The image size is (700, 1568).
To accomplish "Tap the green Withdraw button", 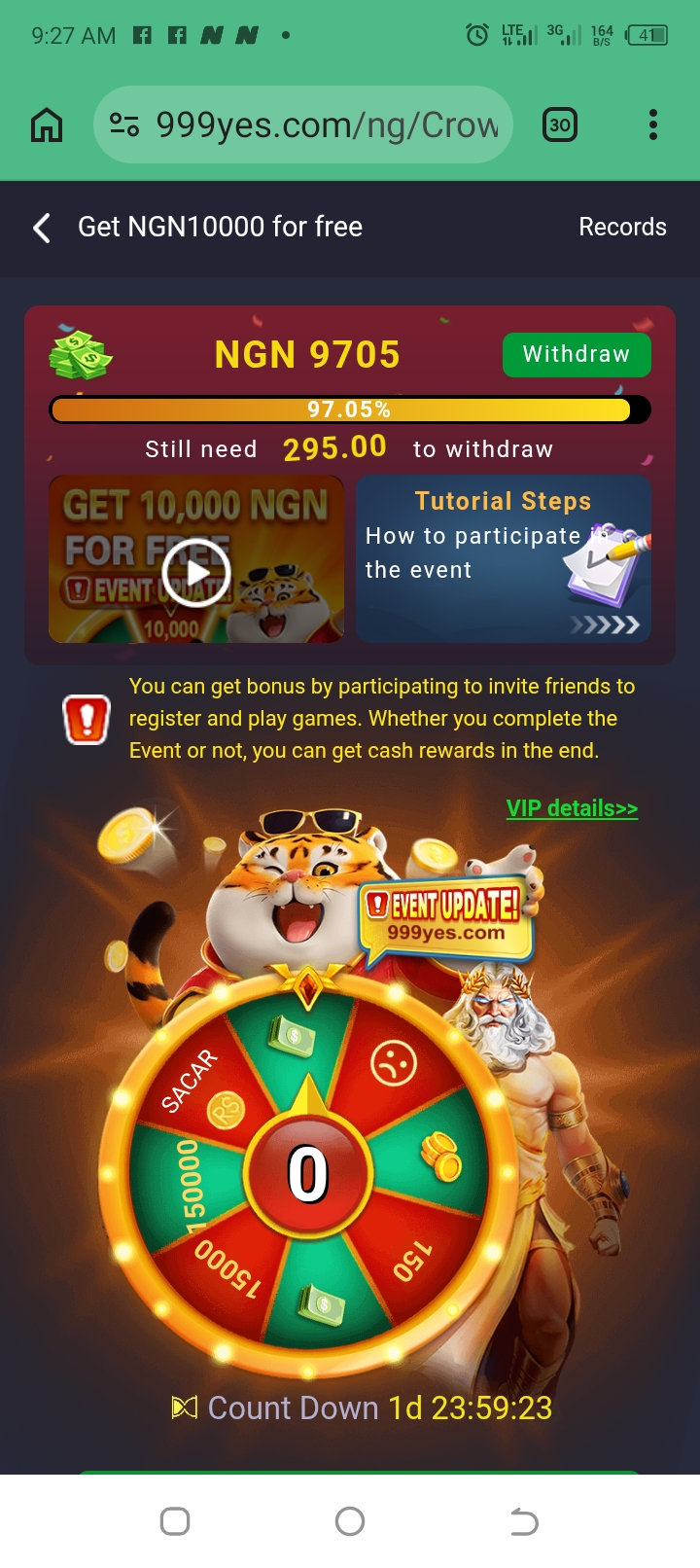I will coord(577,354).
